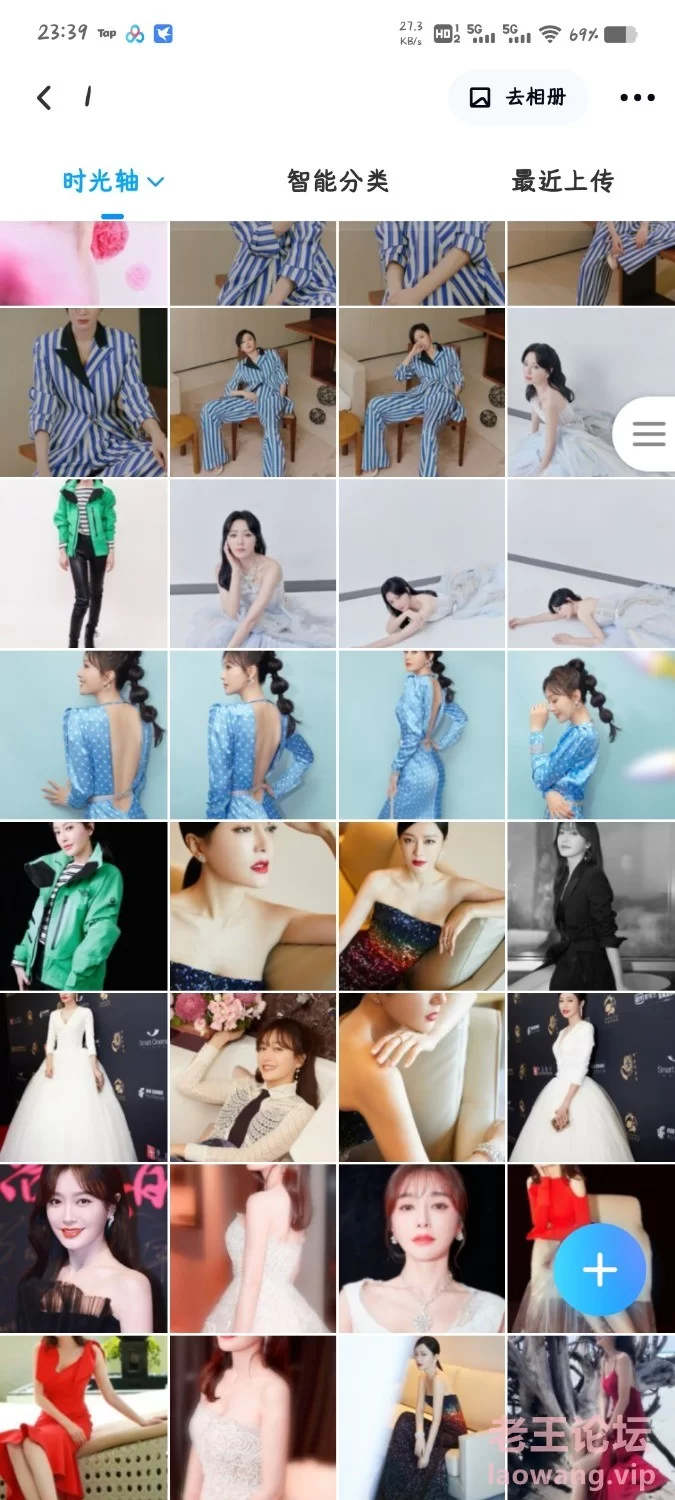
Task: Open the red dress photo on the wicker seat
Action: [83, 1418]
